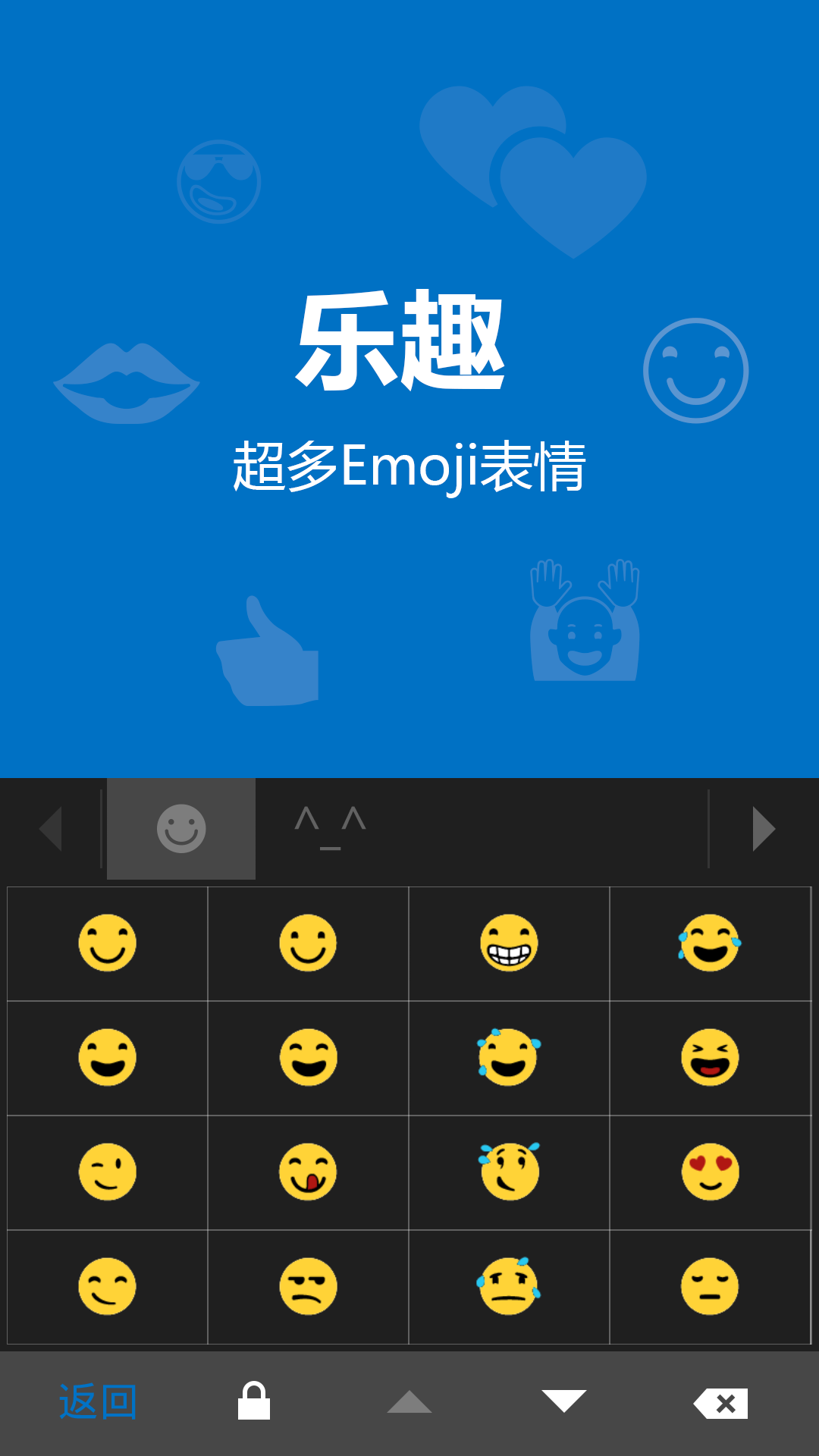Select the expressionless face emoji
Viewport: 819px width, 1456px height.
click(x=711, y=1284)
